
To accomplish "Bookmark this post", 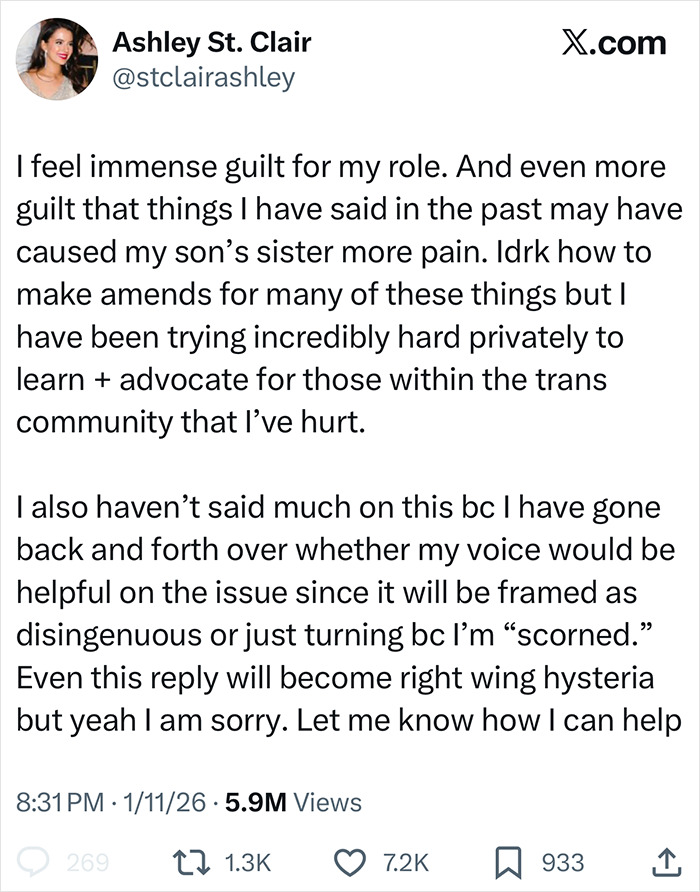I will click(513, 862).
